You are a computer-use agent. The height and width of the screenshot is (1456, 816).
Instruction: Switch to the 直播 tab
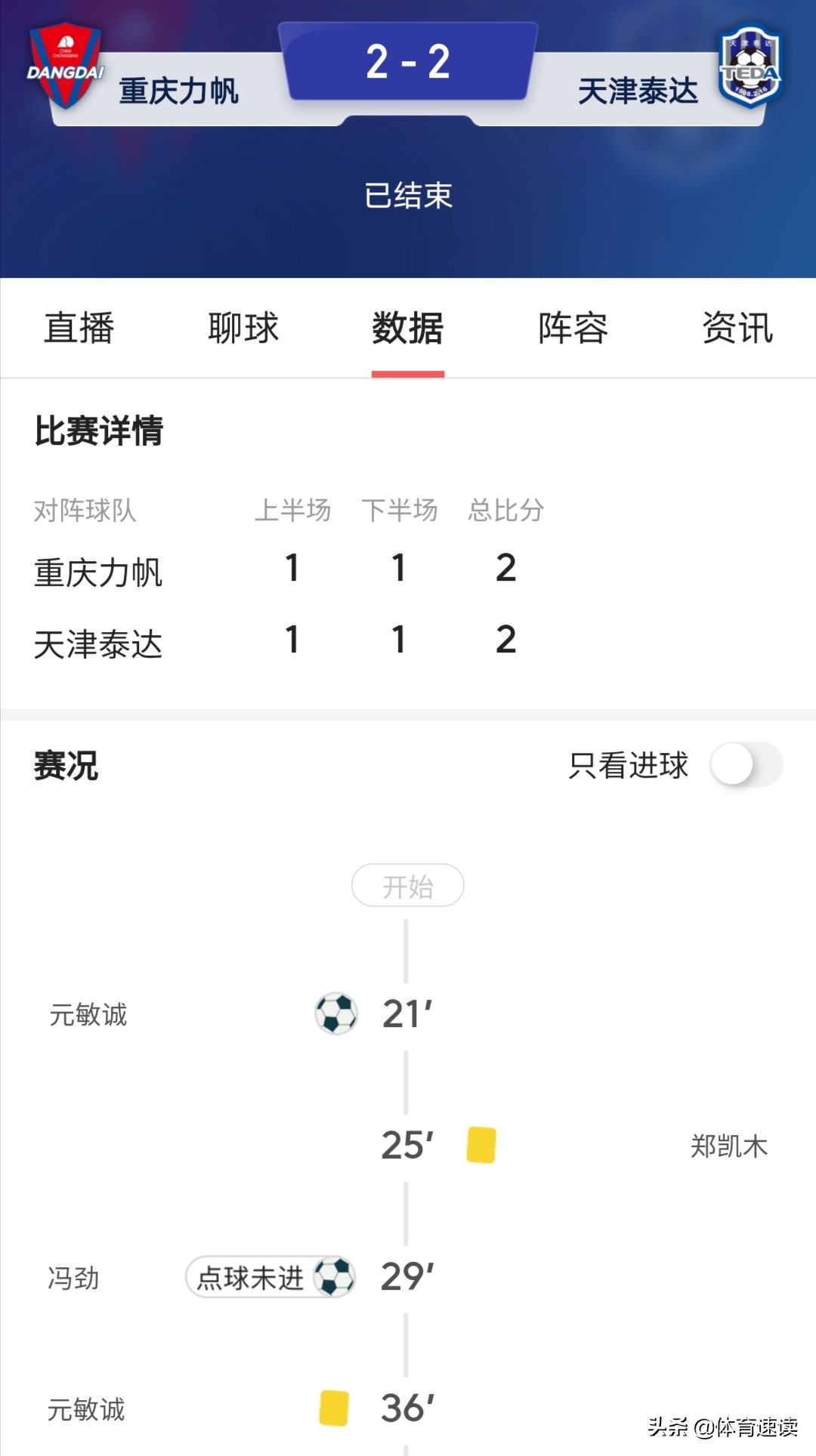(79, 327)
